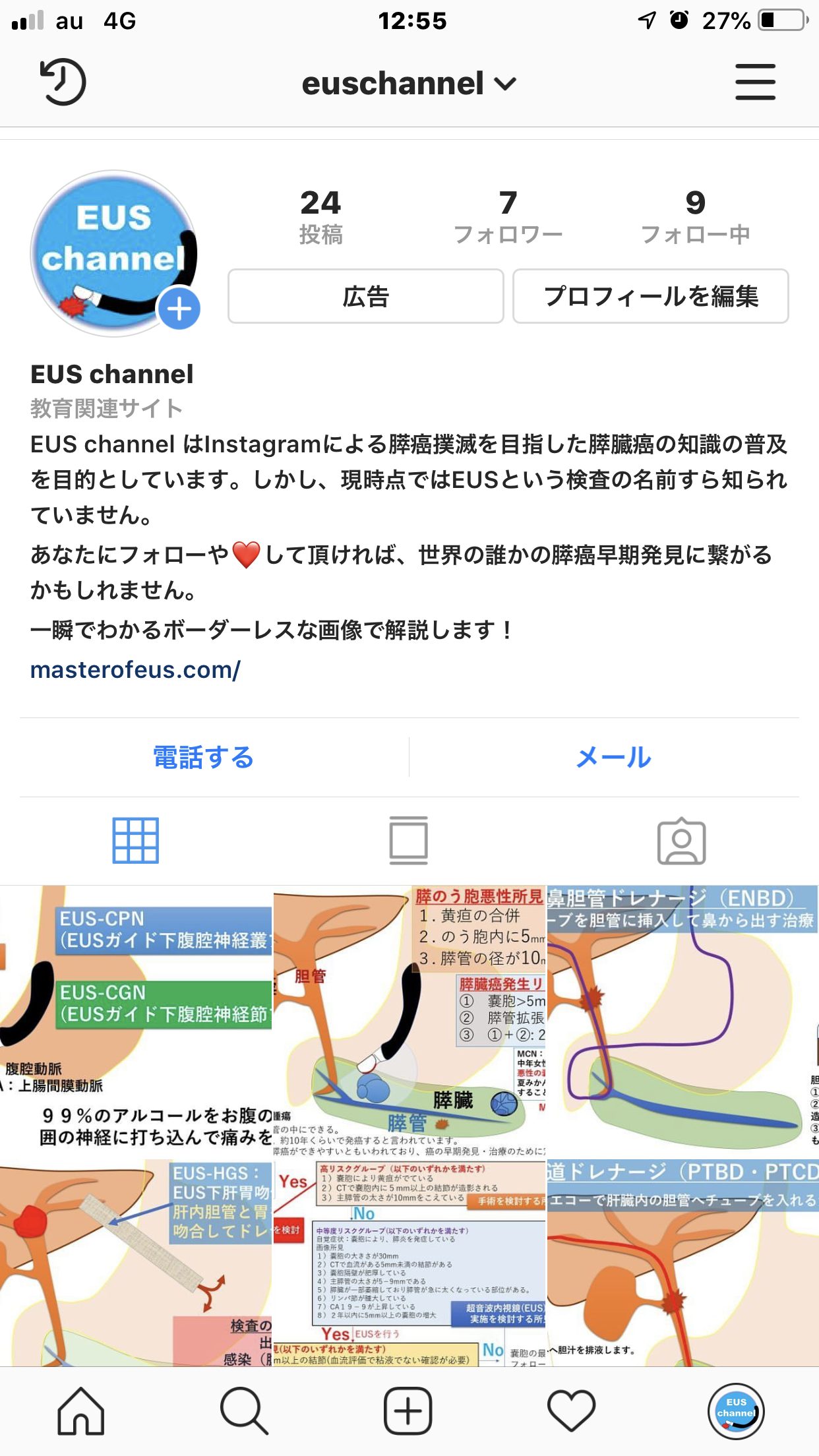
Task: Tap 電話する to call
Action: (204, 757)
